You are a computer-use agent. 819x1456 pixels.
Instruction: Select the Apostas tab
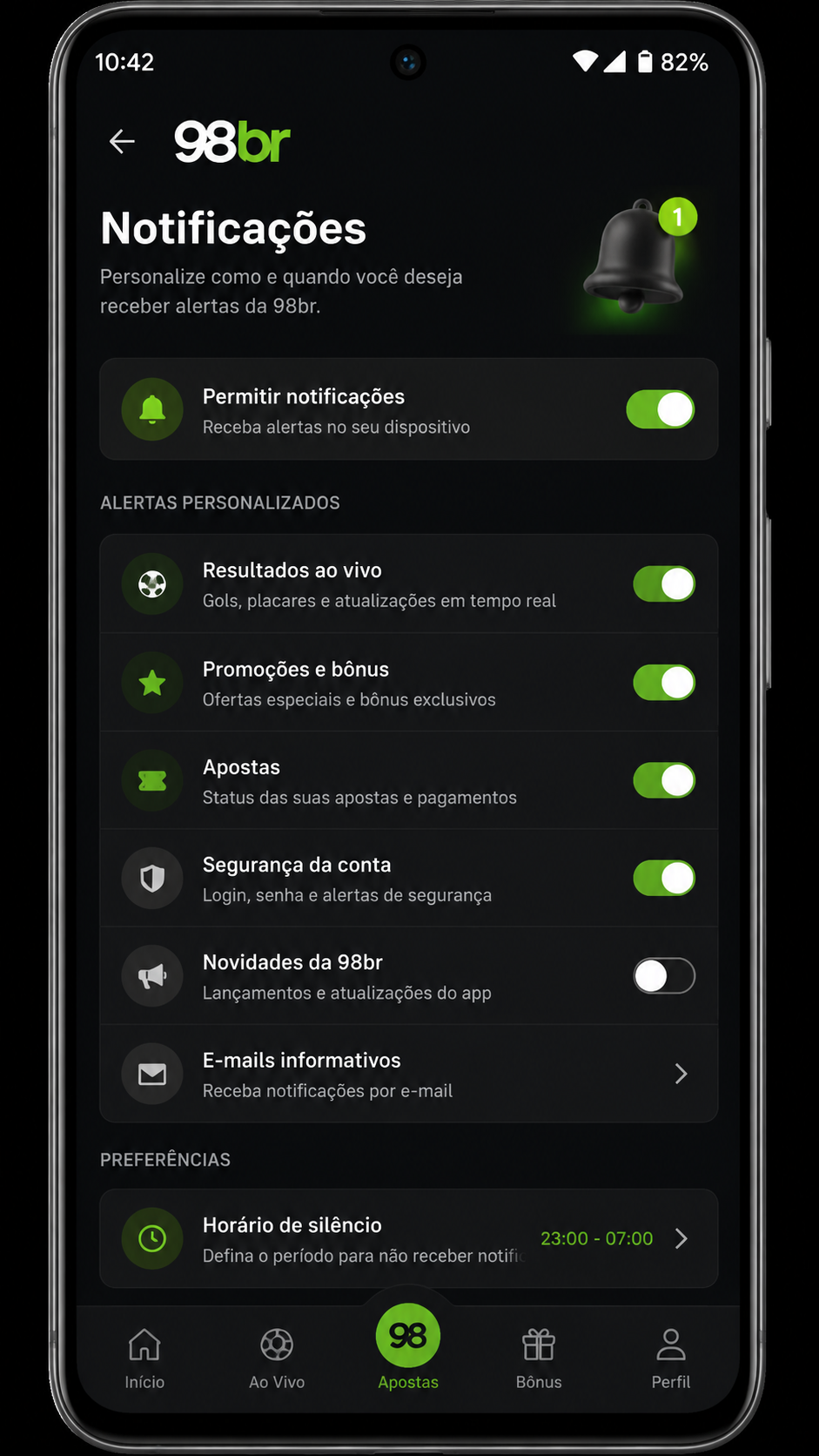(x=408, y=1346)
